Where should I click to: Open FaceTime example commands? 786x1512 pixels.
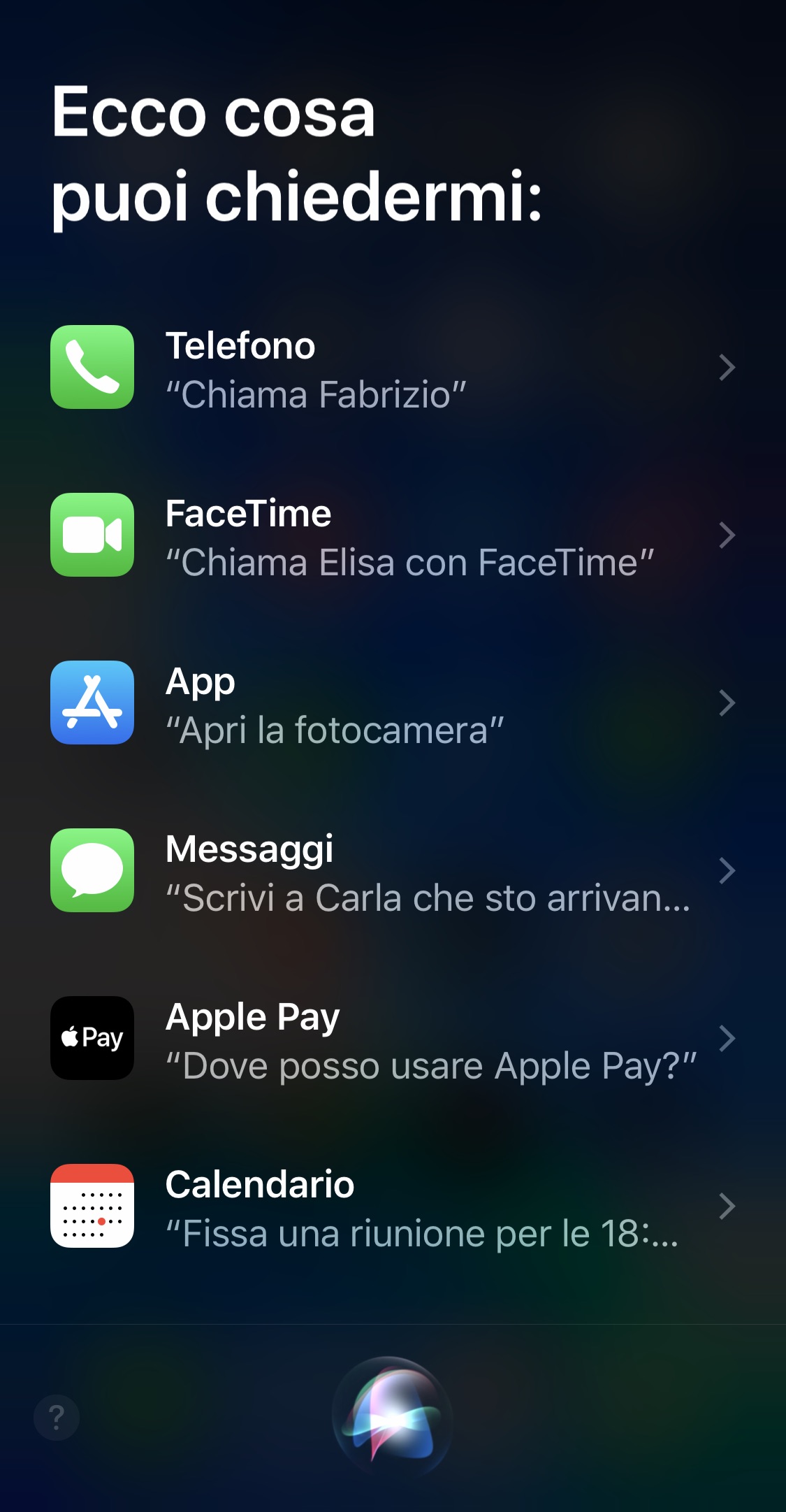tap(393, 535)
